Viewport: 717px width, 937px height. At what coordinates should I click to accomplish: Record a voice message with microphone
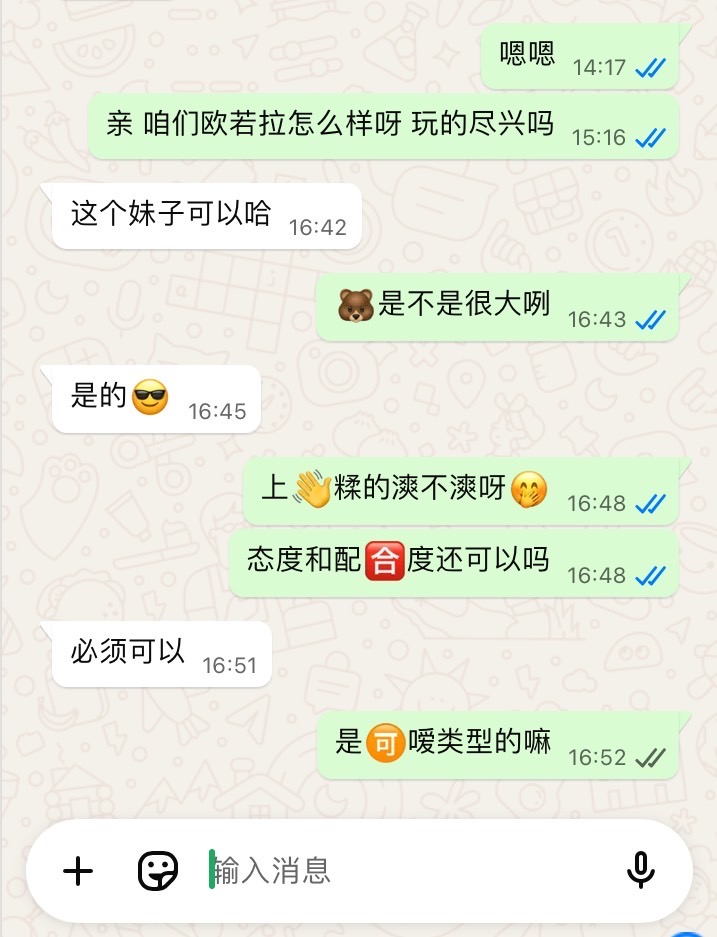[x=640, y=871]
